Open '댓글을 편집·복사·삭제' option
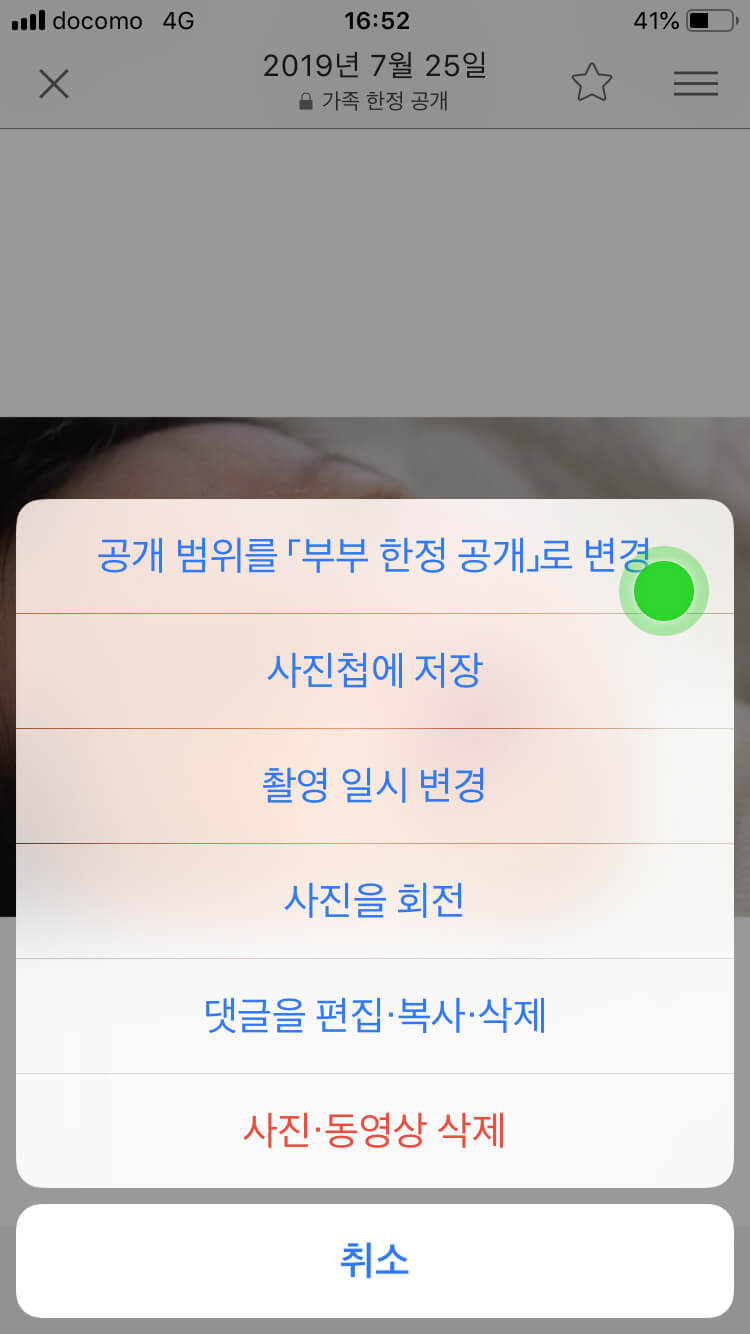 pyautogui.click(x=374, y=1015)
